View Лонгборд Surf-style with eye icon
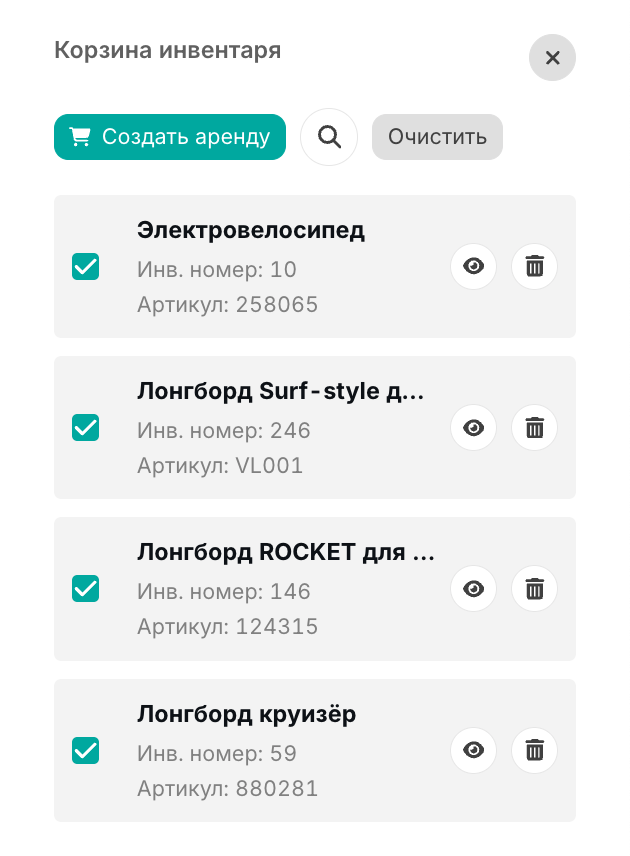Image resolution: width=630 pixels, height=856 pixels. pos(473,427)
